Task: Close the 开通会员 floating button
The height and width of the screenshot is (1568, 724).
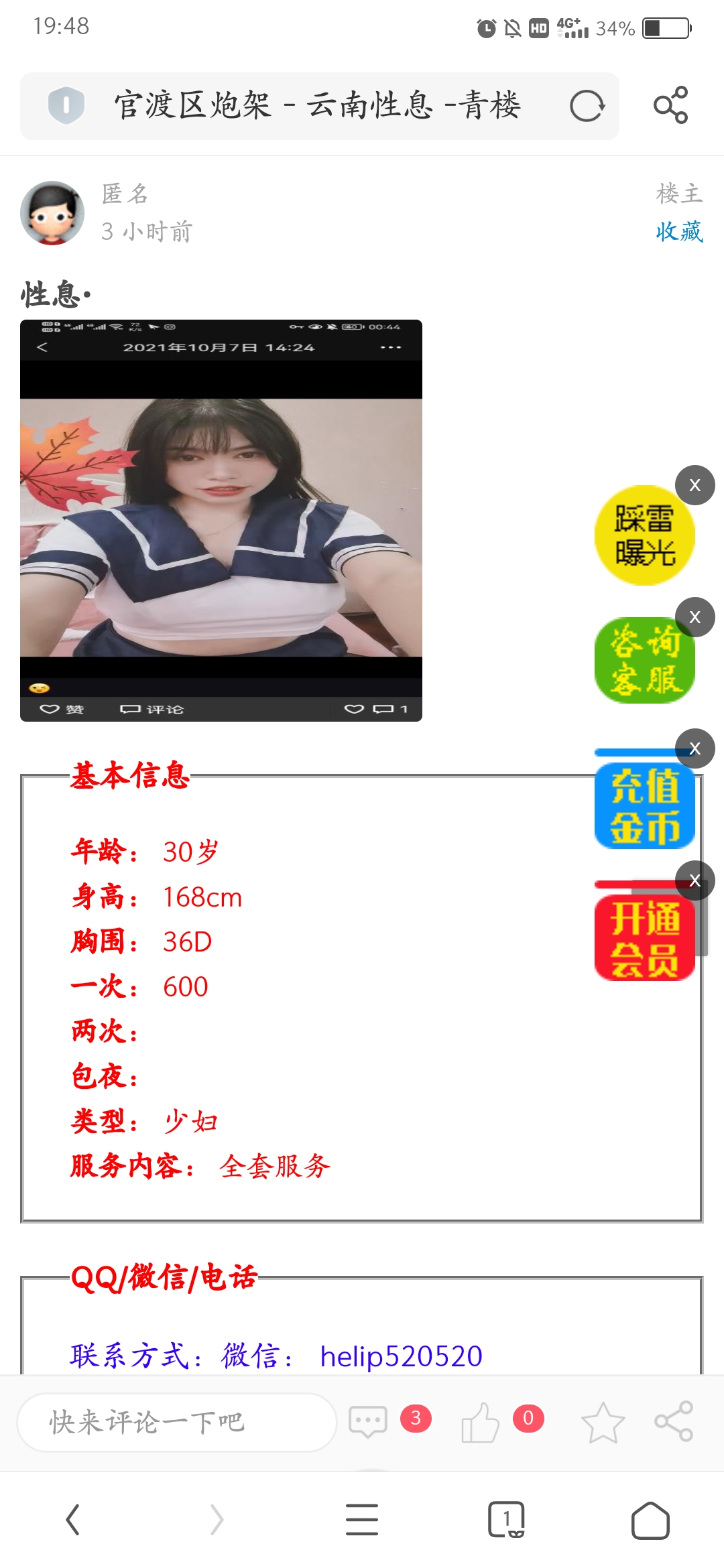Action: point(695,880)
